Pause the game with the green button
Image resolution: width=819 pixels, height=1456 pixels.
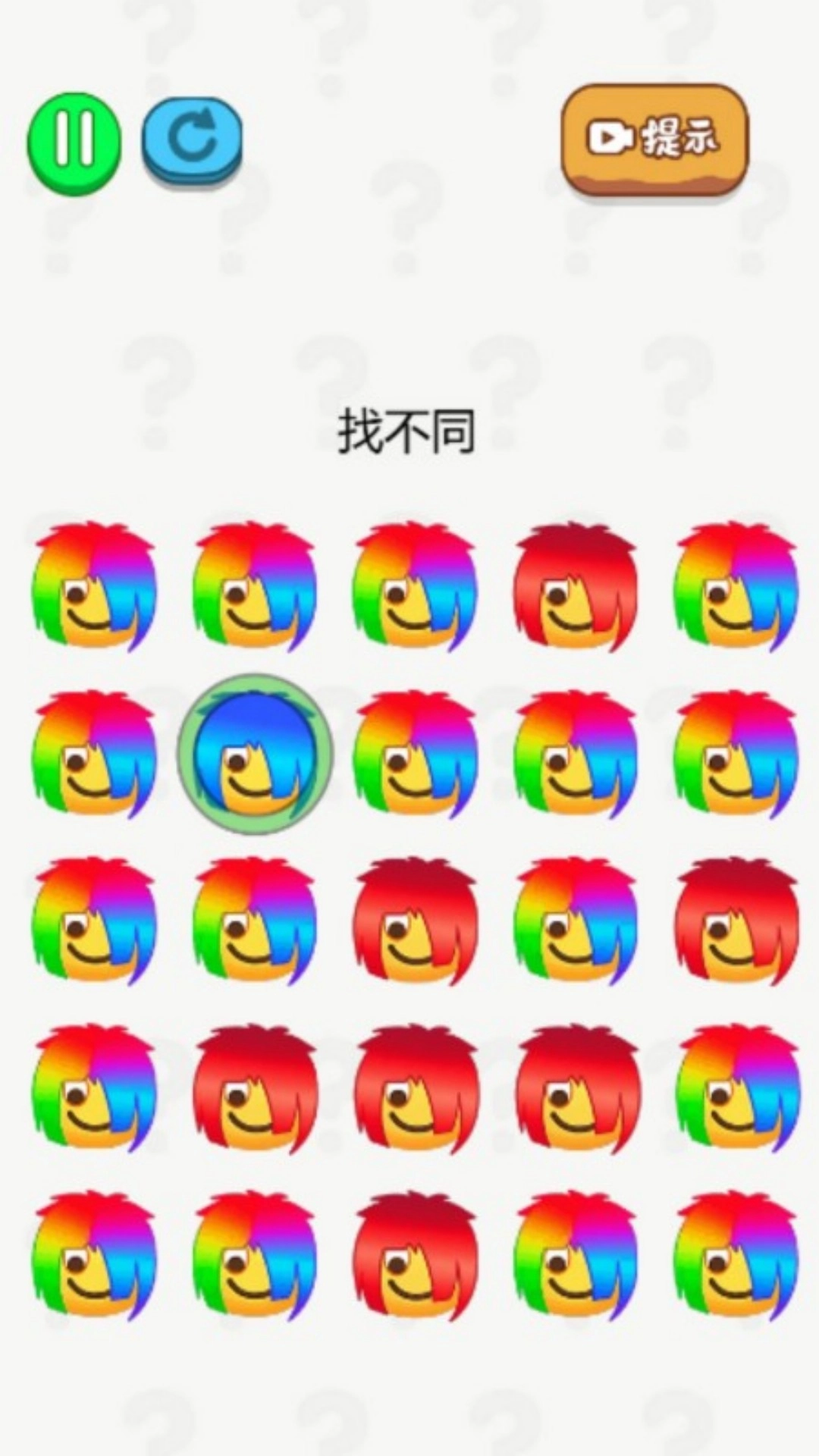coord(74,142)
